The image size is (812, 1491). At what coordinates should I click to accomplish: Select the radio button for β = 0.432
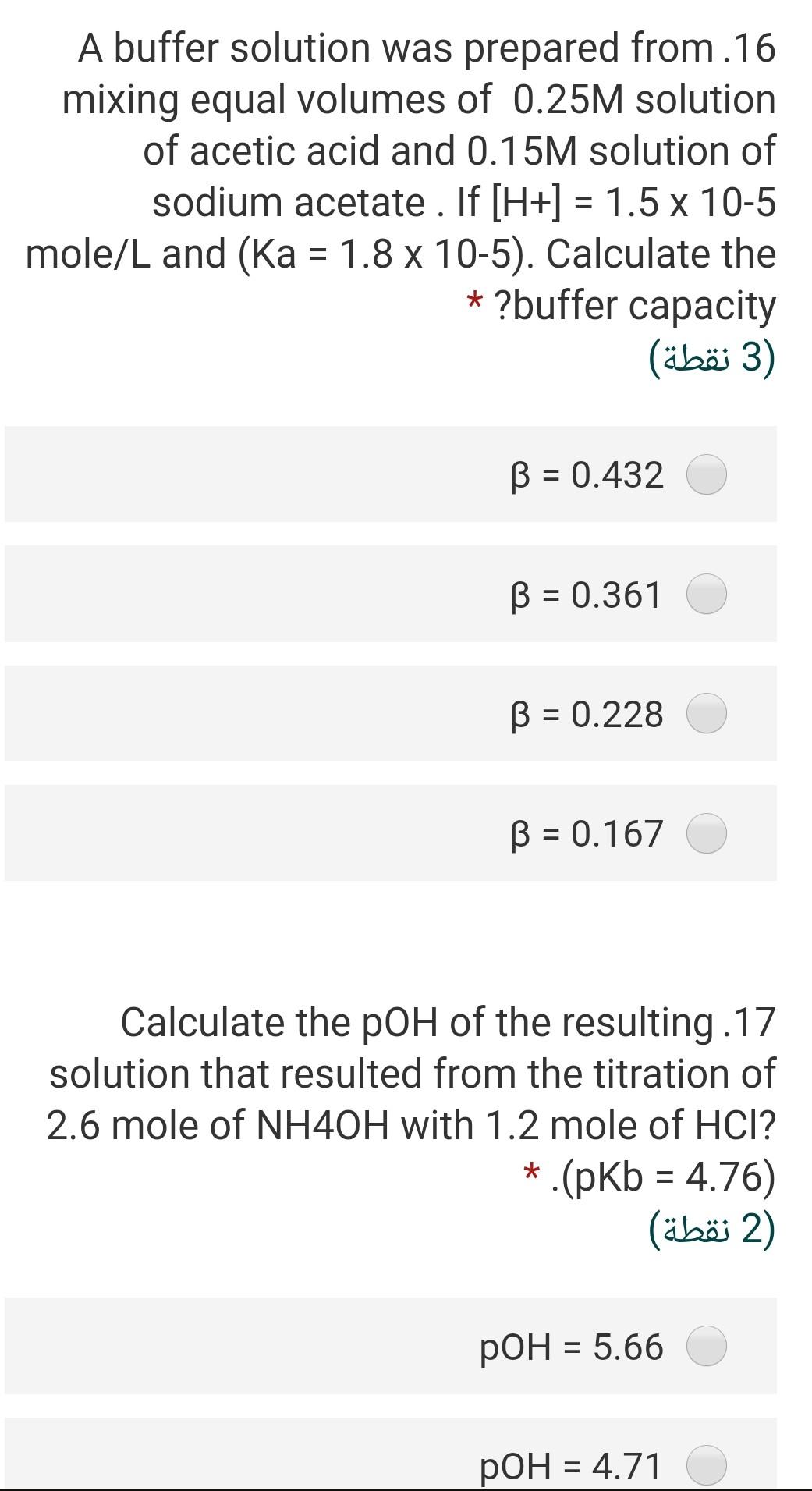pyautogui.click(x=706, y=474)
